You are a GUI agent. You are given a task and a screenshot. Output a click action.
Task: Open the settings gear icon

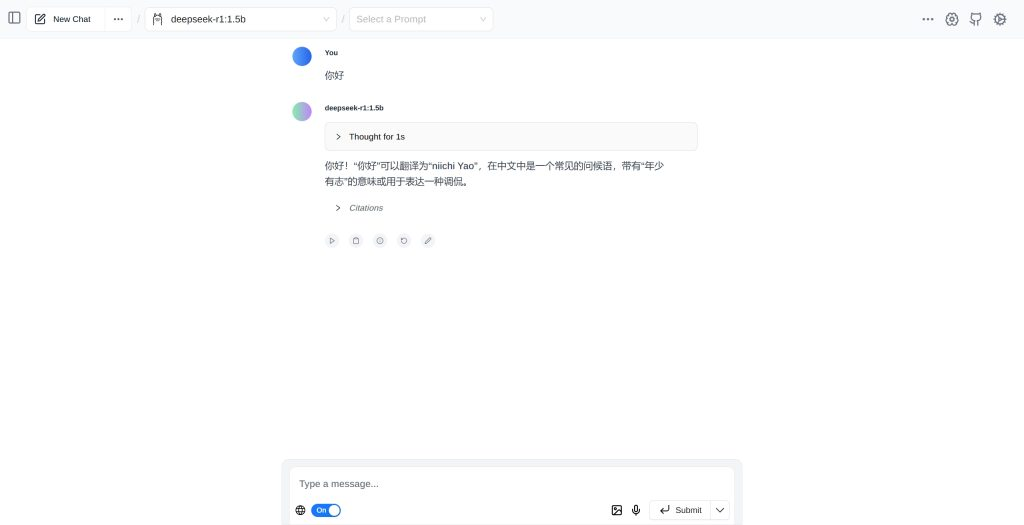click(952, 19)
